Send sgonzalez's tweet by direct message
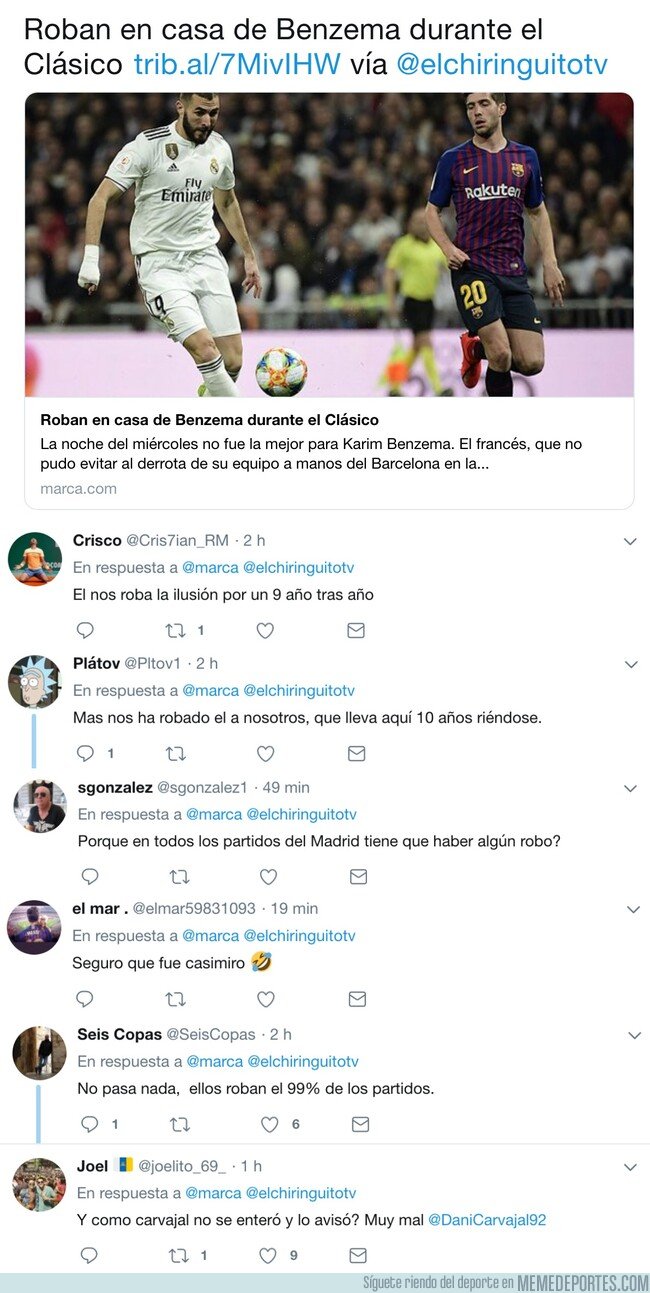 (359, 877)
